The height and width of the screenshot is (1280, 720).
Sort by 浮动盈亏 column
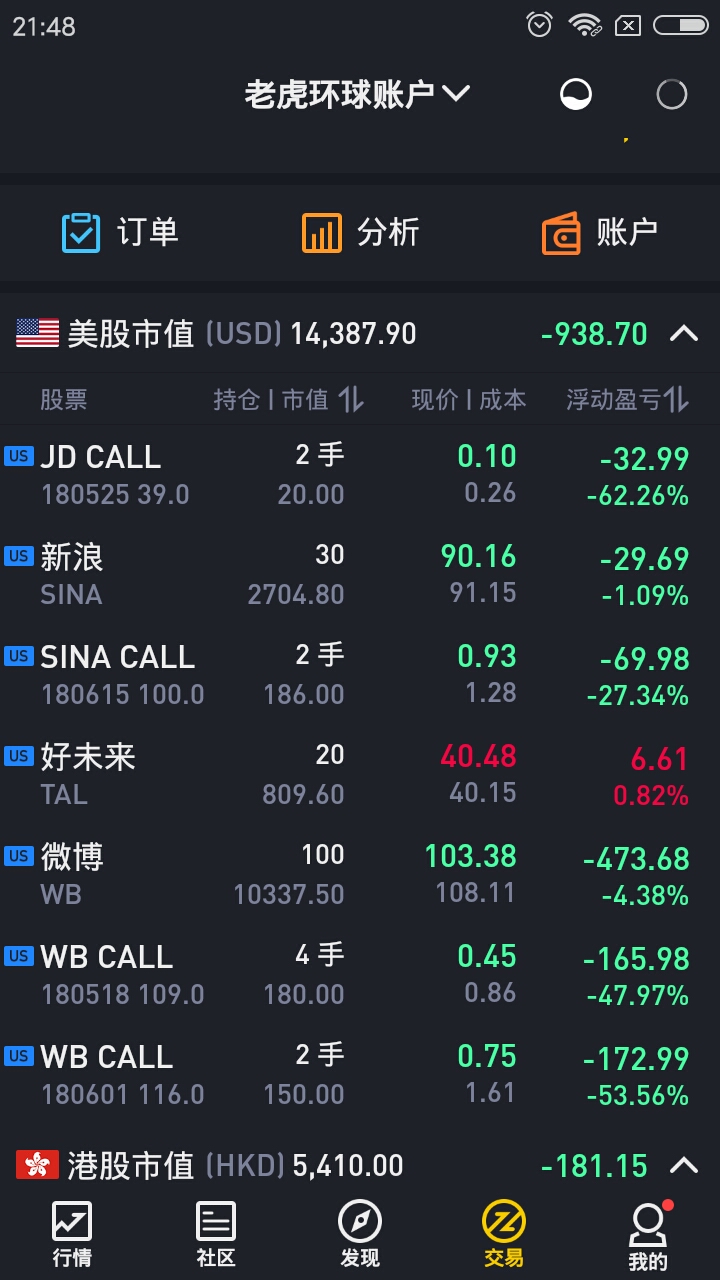coord(628,400)
